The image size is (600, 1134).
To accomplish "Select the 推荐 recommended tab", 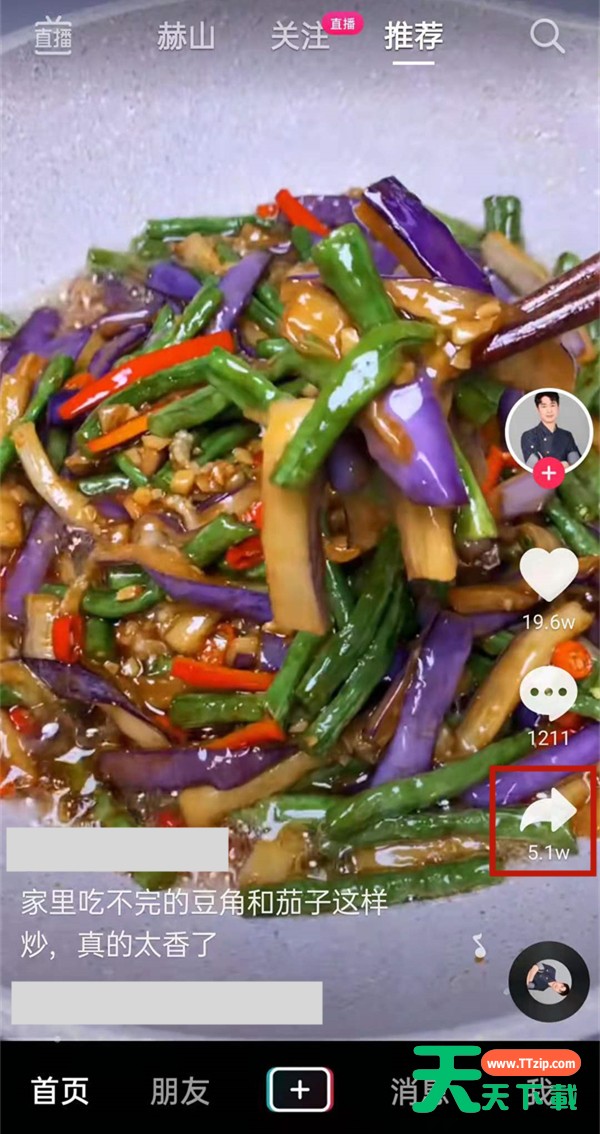I will click(413, 37).
